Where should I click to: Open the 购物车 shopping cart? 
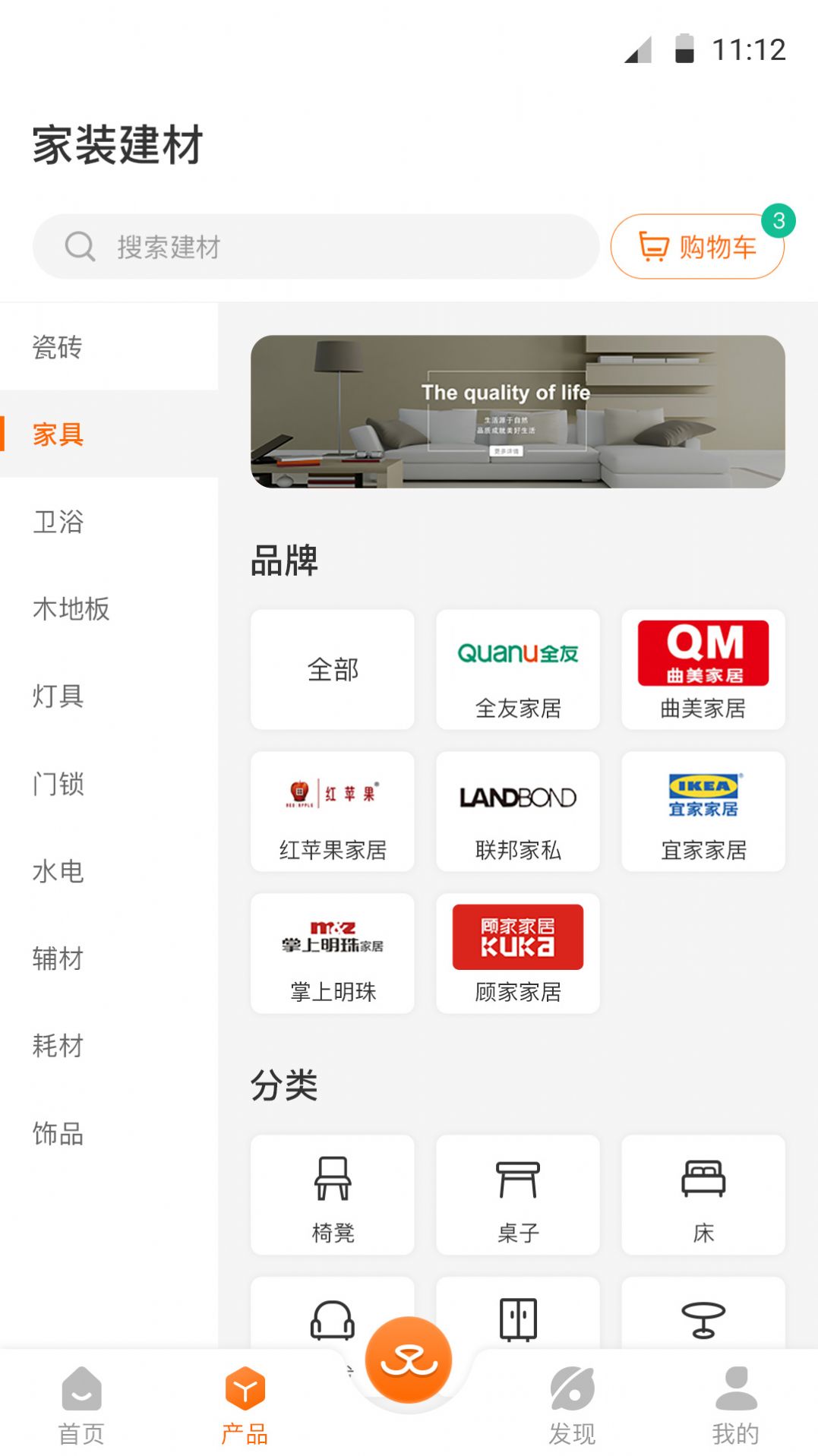click(697, 245)
